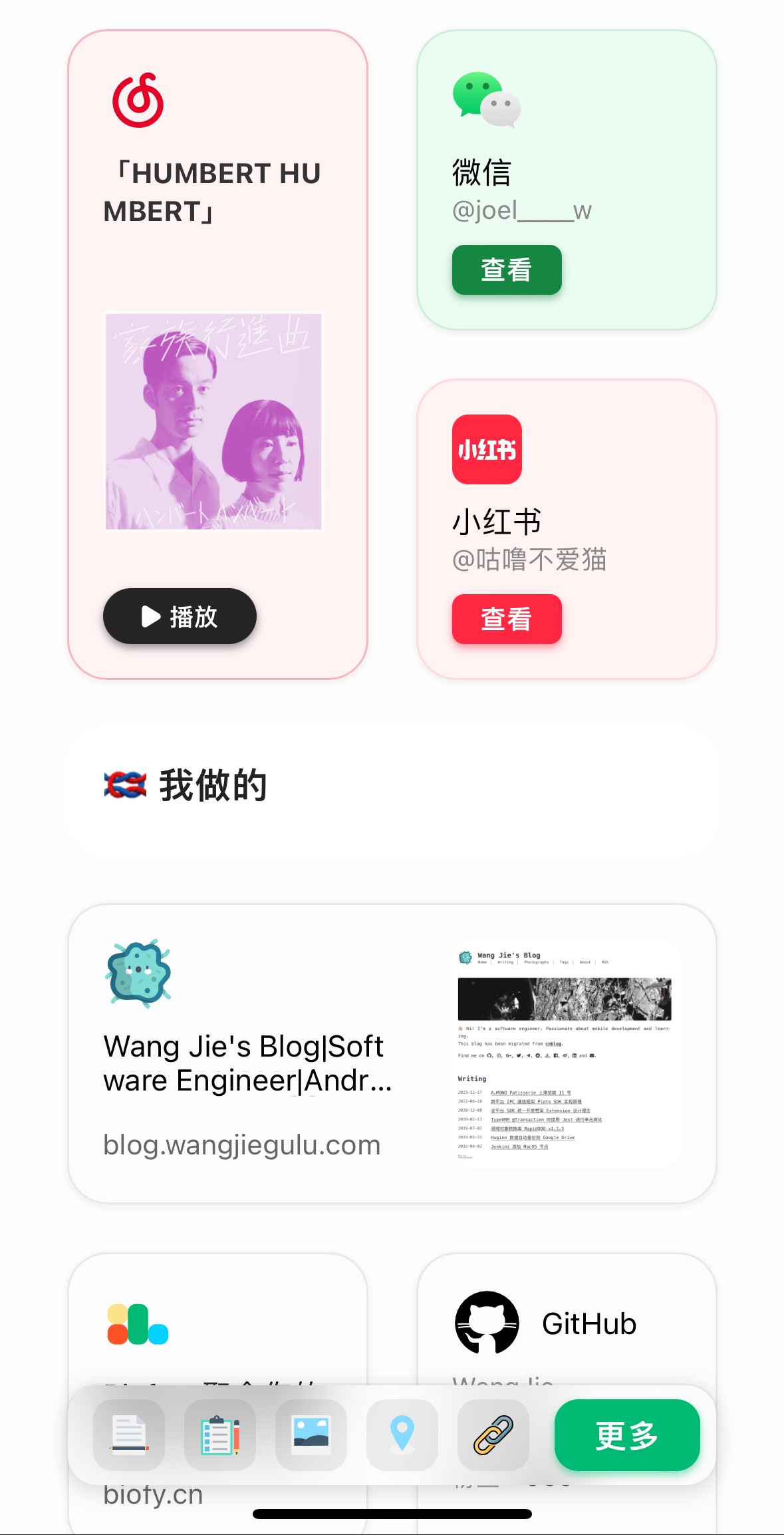784x1535 pixels.
Task: Tap the green 更多 button
Action: pyautogui.click(x=627, y=1435)
